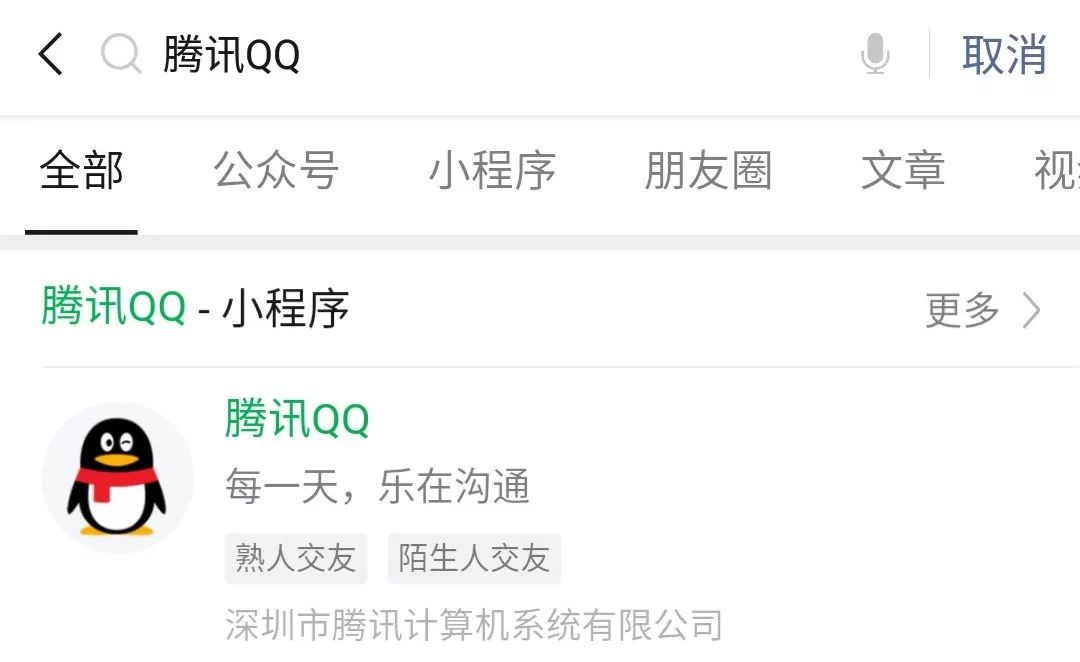Open the 朋友圈 tab
Image resolution: width=1080 pixels, height=662 pixels.
tap(708, 172)
